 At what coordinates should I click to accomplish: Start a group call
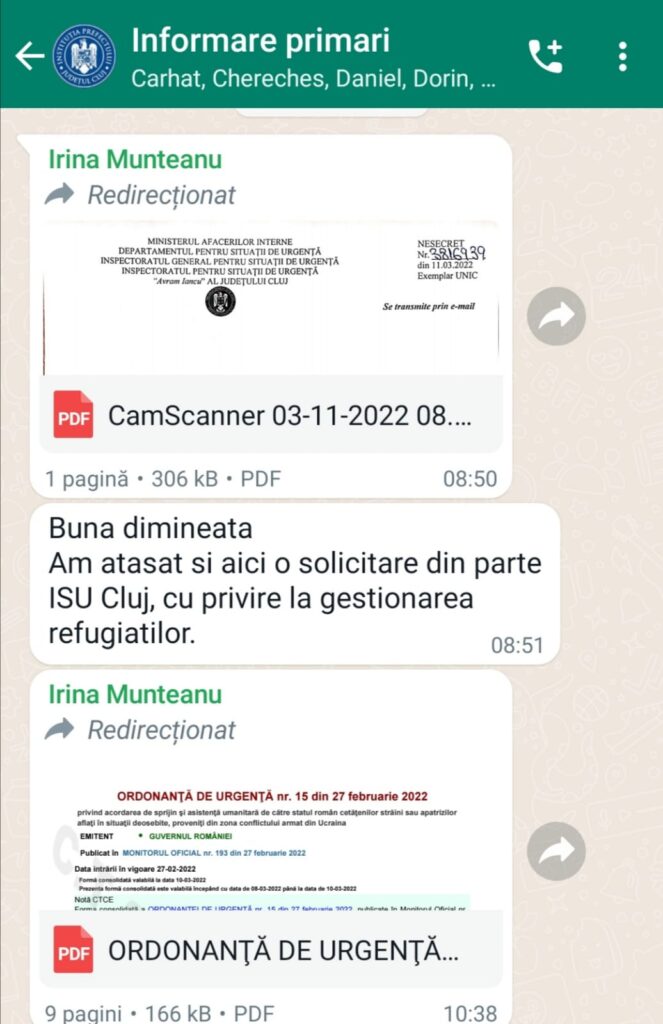[546, 56]
